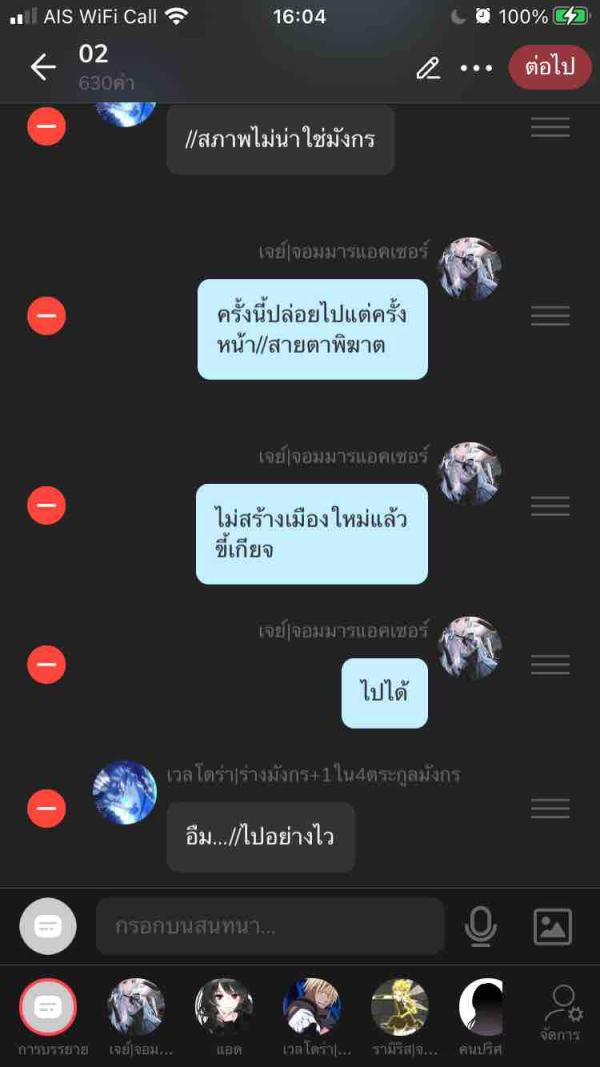Tap the reorder handle beside ไม่สร้างเมืองใหม่แล้ว
This screenshot has height=1067, width=600.
(550, 506)
